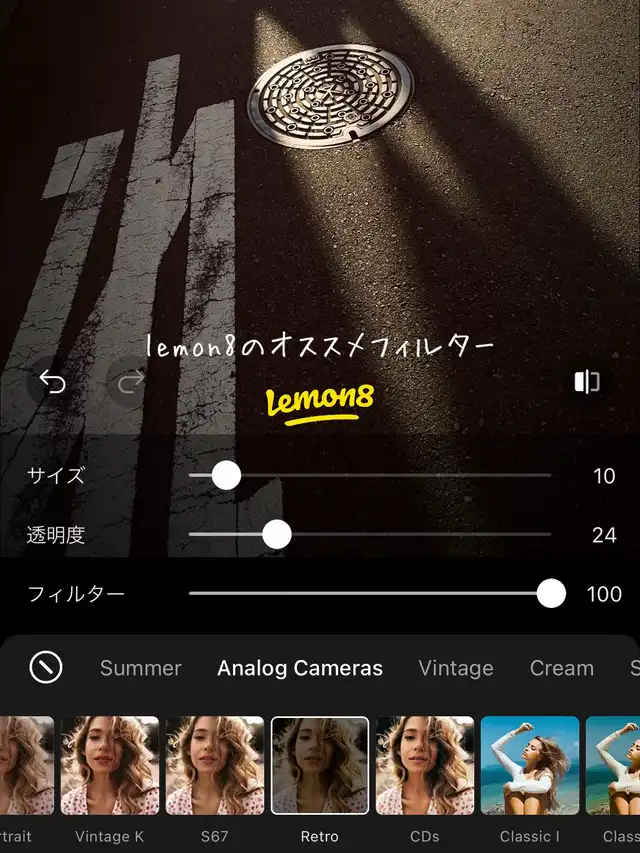The image size is (640, 853).
Task: Switch to the Cream filter category
Action: (562, 668)
